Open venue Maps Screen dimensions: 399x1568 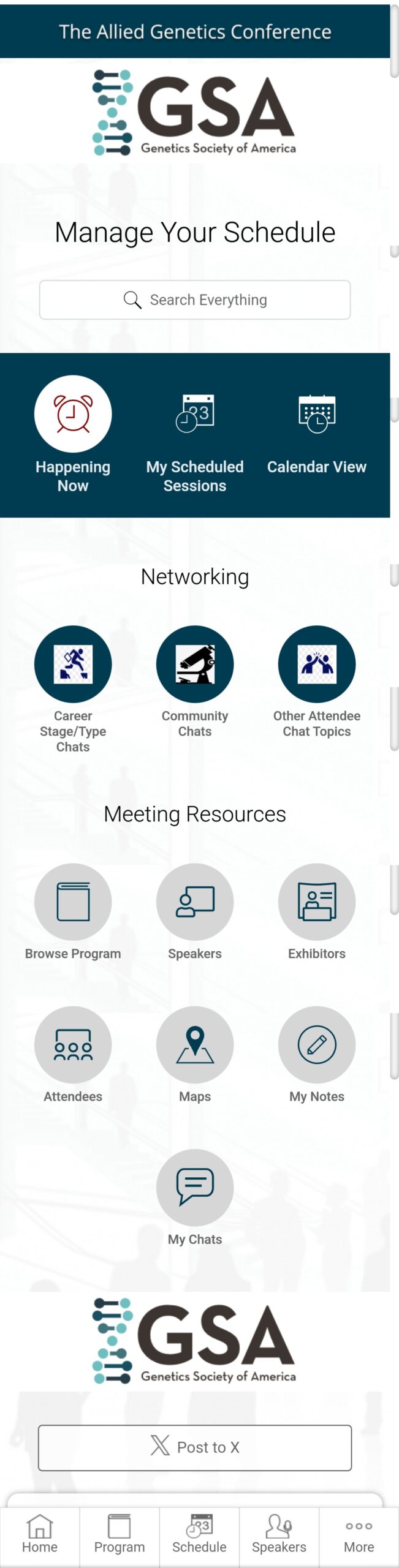195,1044
